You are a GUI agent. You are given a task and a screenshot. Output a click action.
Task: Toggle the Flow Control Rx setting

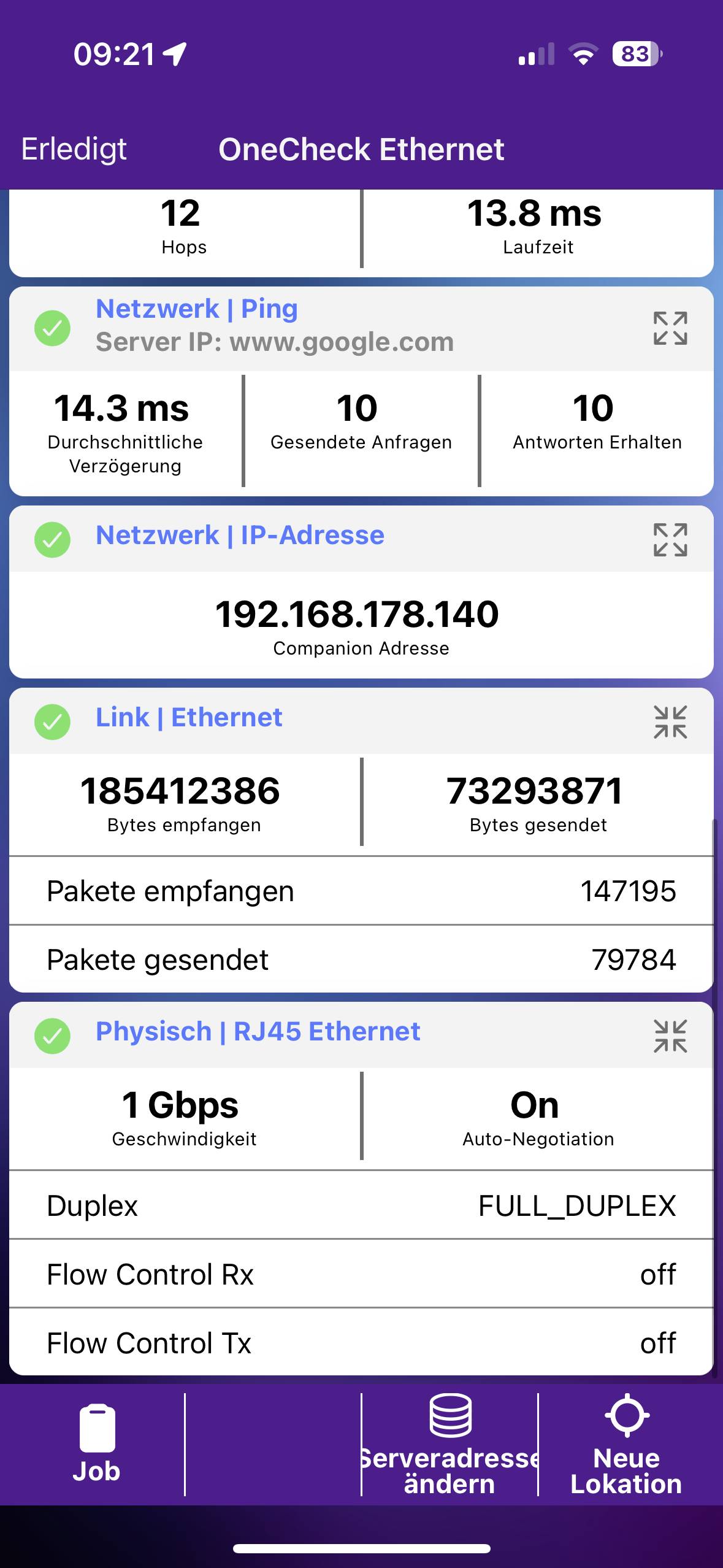coord(361,1274)
